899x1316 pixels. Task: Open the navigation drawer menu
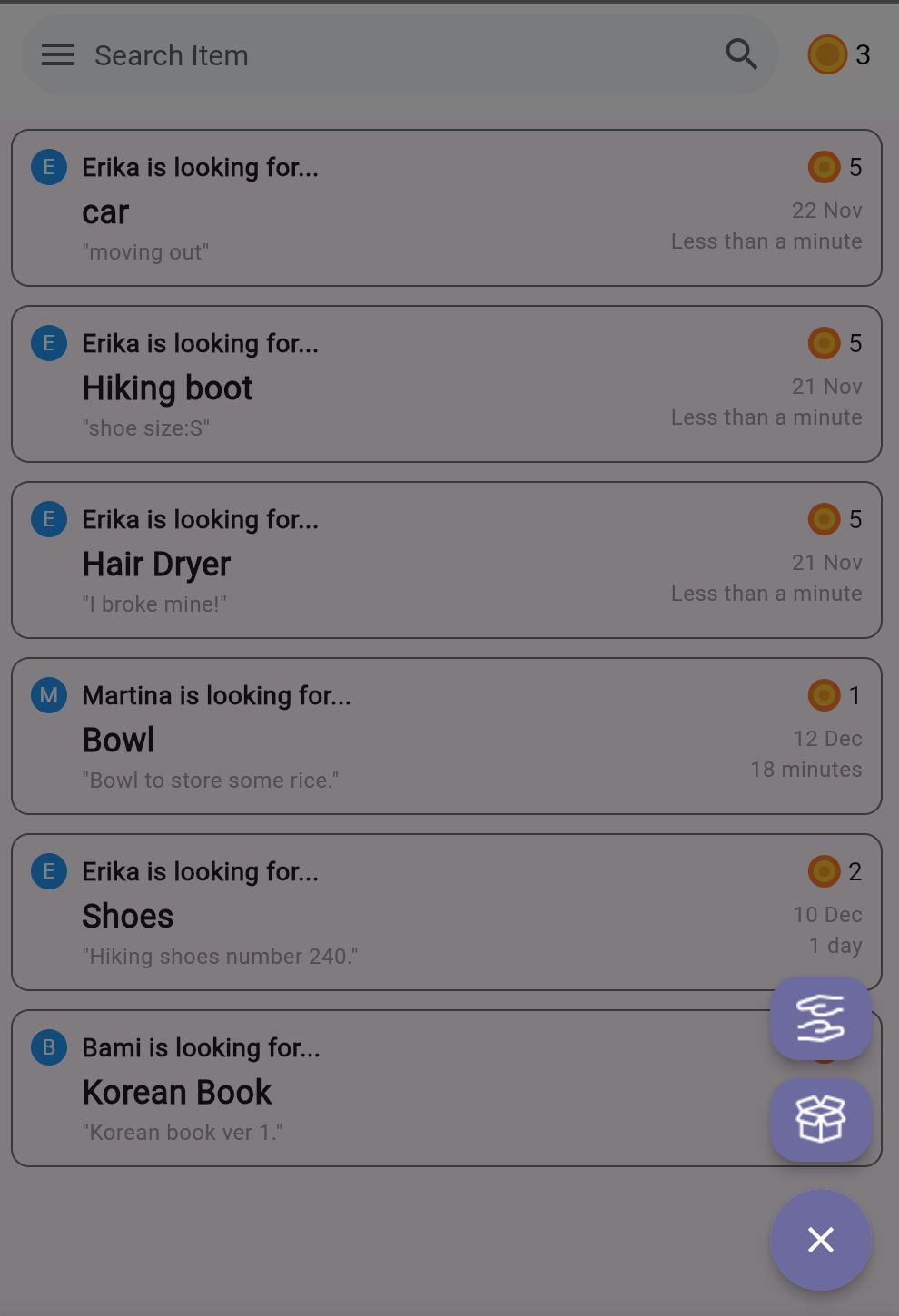58,54
